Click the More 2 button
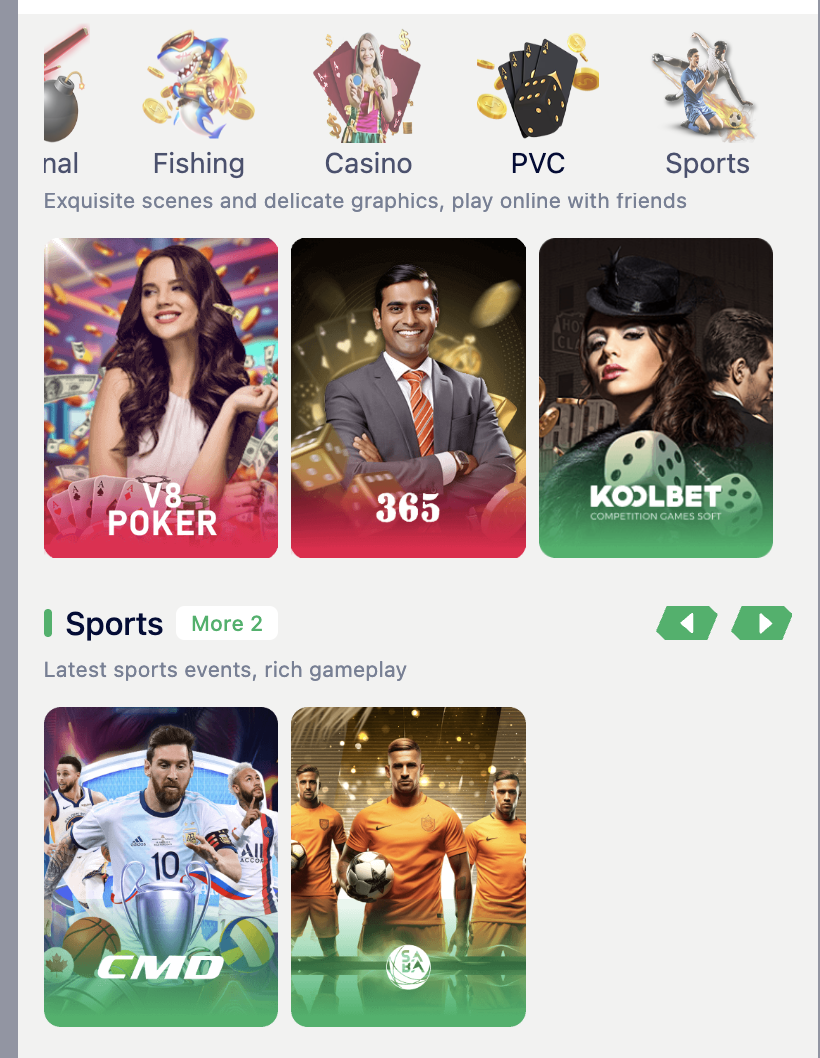This screenshot has height=1058, width=820. pyautogui.click(x=226, y=623)
